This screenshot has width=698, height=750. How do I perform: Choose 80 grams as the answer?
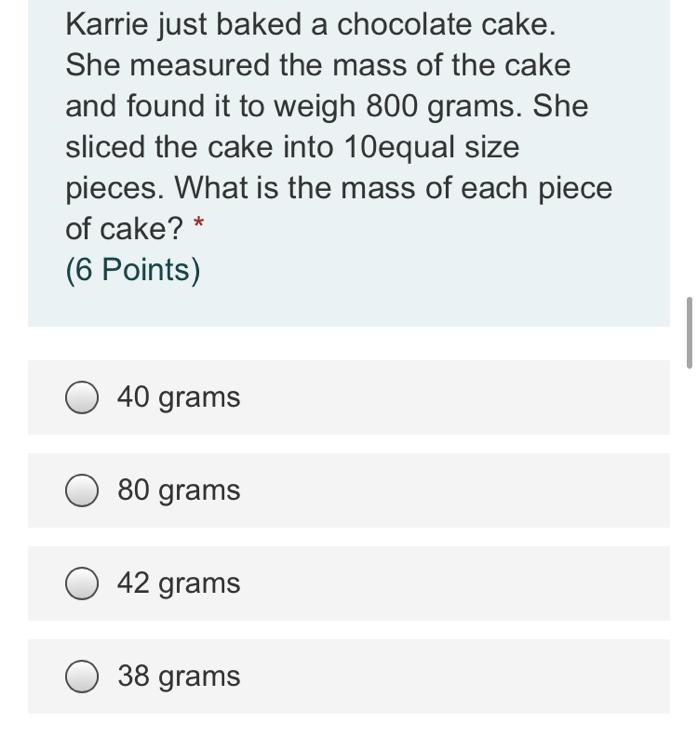point(82,490)
